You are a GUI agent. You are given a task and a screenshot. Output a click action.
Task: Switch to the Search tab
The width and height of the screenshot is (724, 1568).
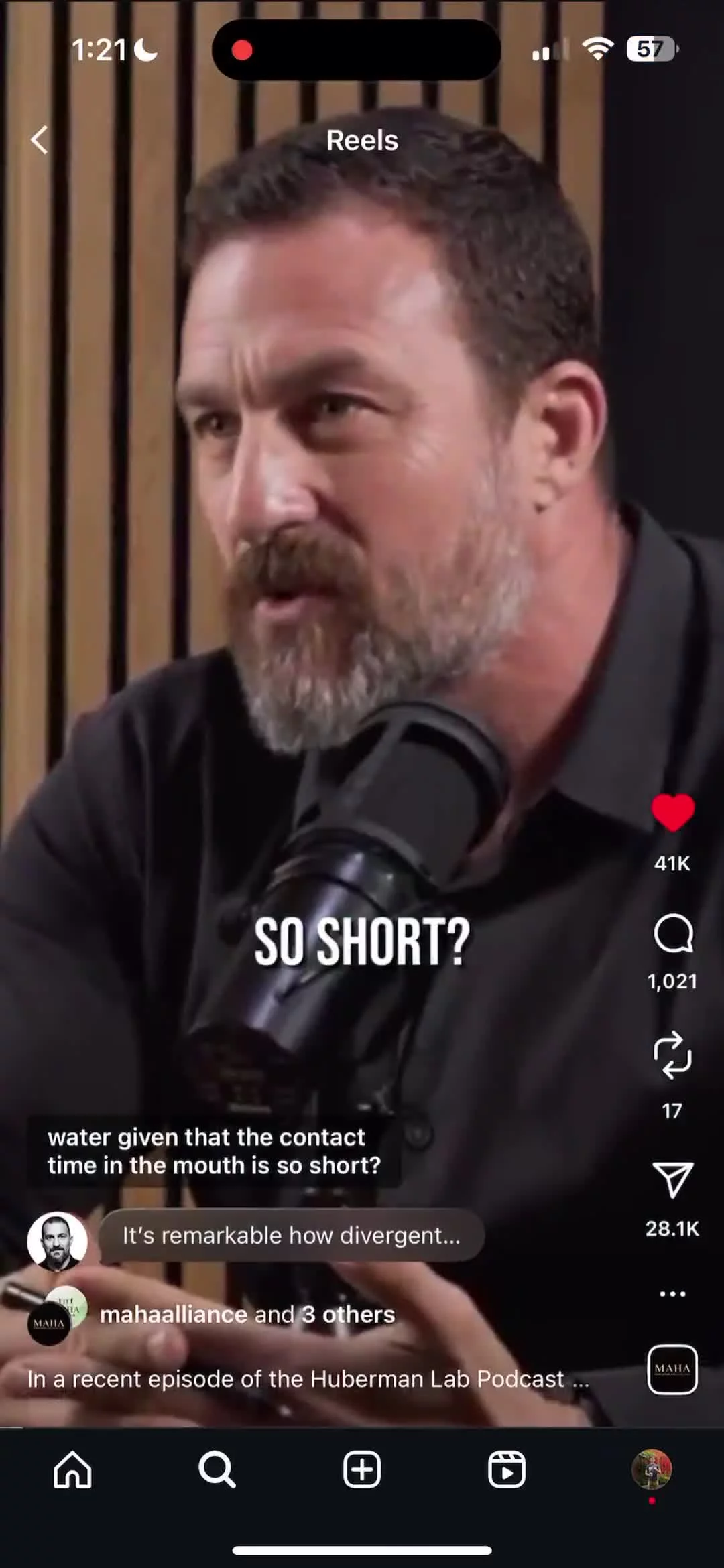point(217,1470)
